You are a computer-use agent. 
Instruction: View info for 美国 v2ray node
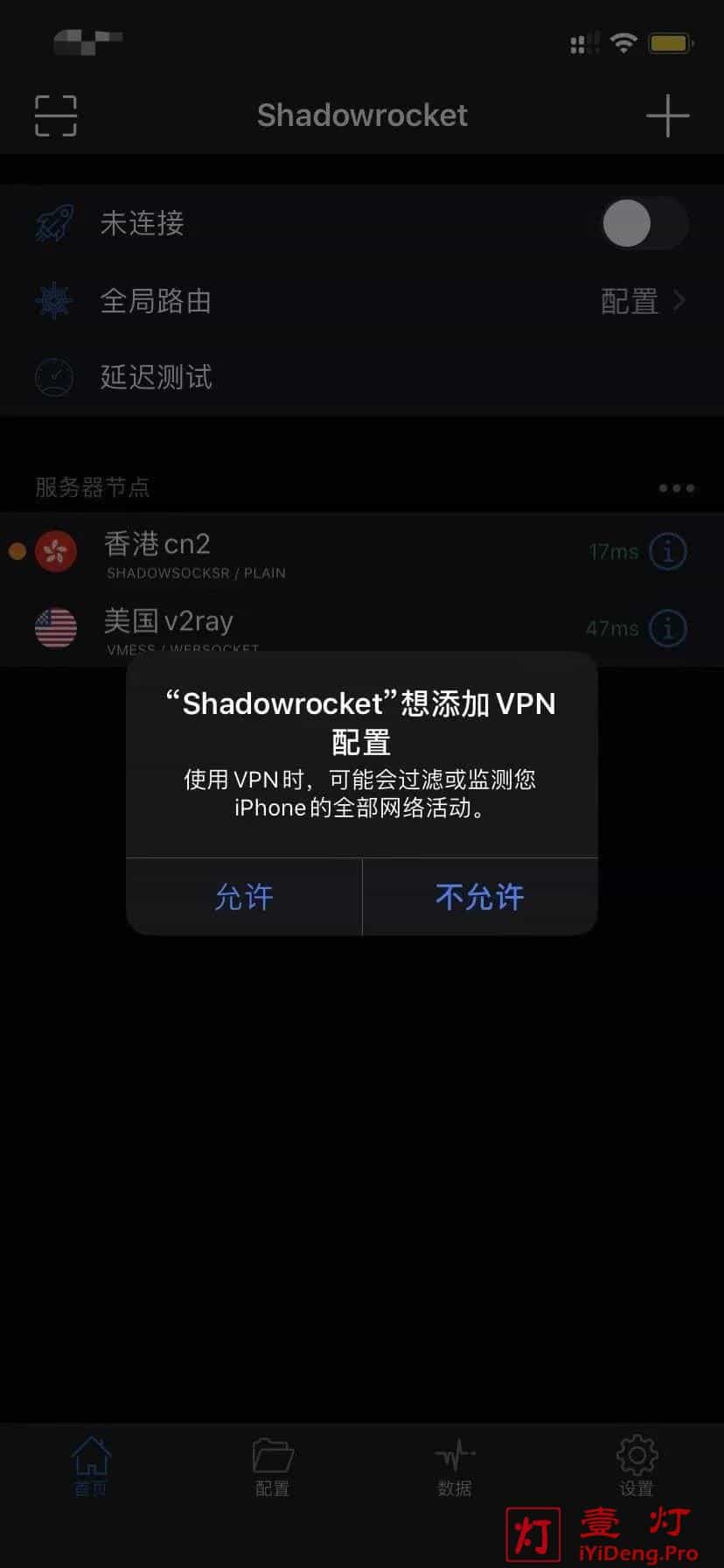[668, 628]
